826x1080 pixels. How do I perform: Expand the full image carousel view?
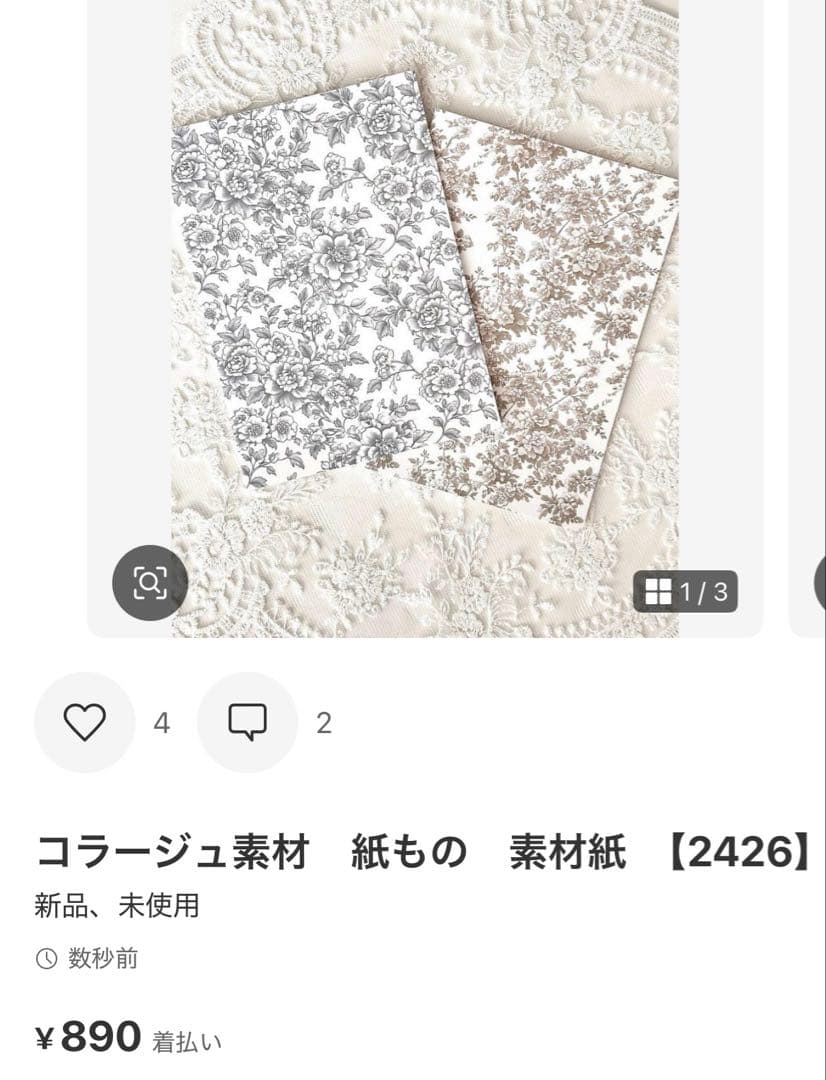pos(685,590)
